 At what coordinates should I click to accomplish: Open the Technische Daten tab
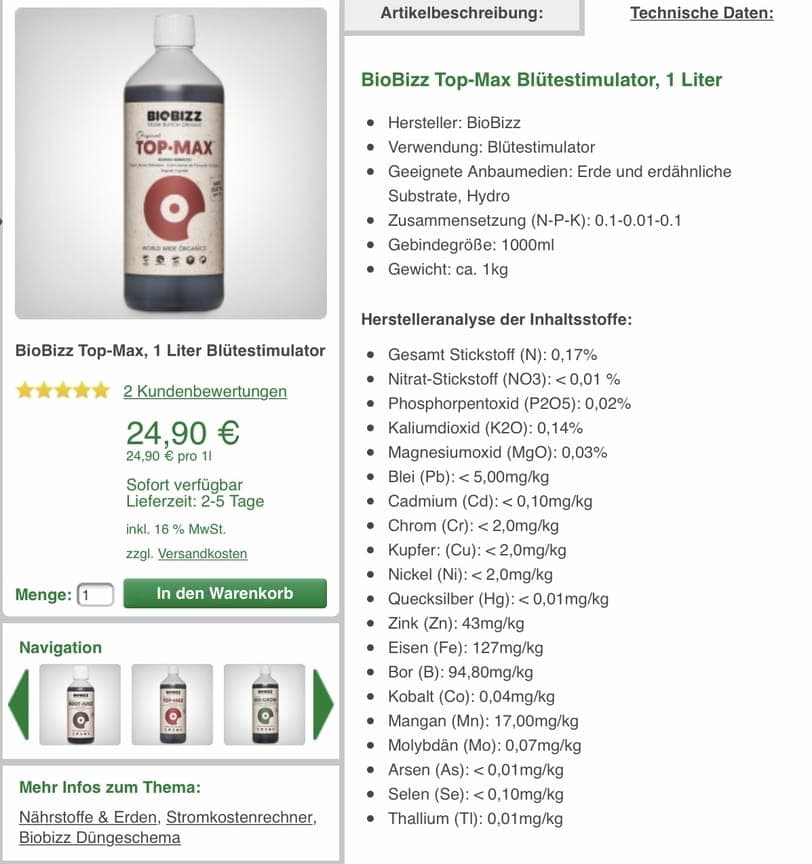(x=701, y=14)
